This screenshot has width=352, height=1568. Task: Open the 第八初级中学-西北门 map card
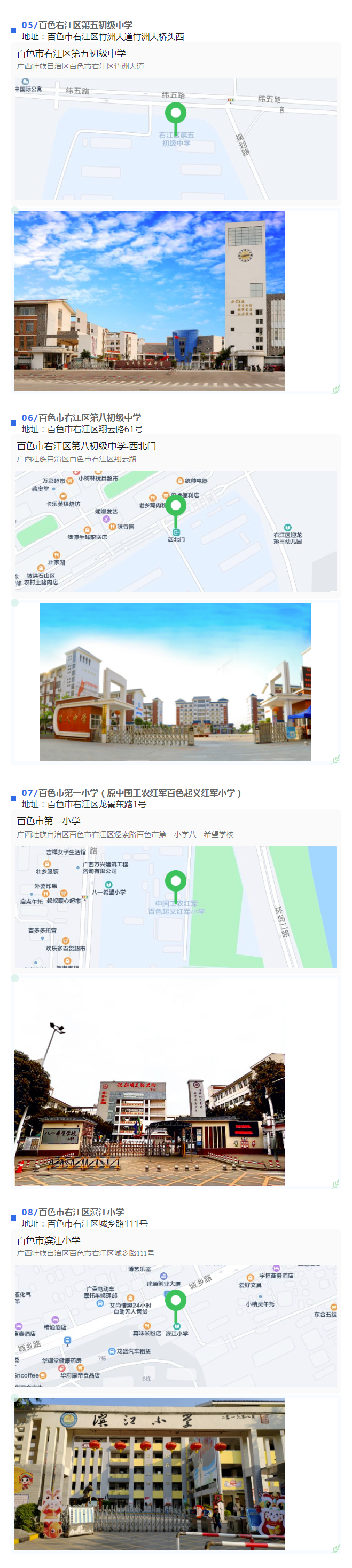tap(175, 515)
